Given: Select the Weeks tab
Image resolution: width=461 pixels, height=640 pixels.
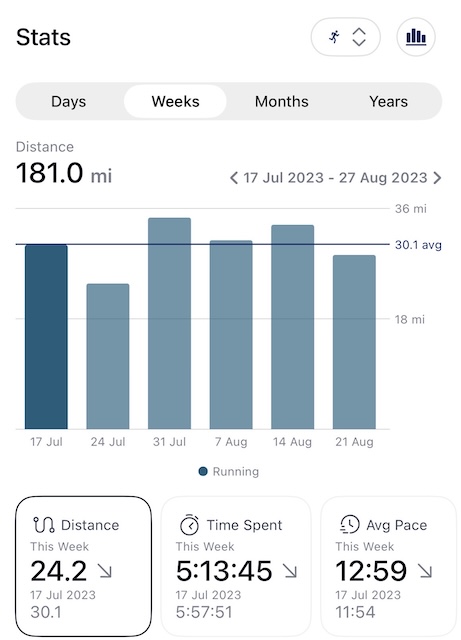Looking at the screenshot, I should 175,101.
